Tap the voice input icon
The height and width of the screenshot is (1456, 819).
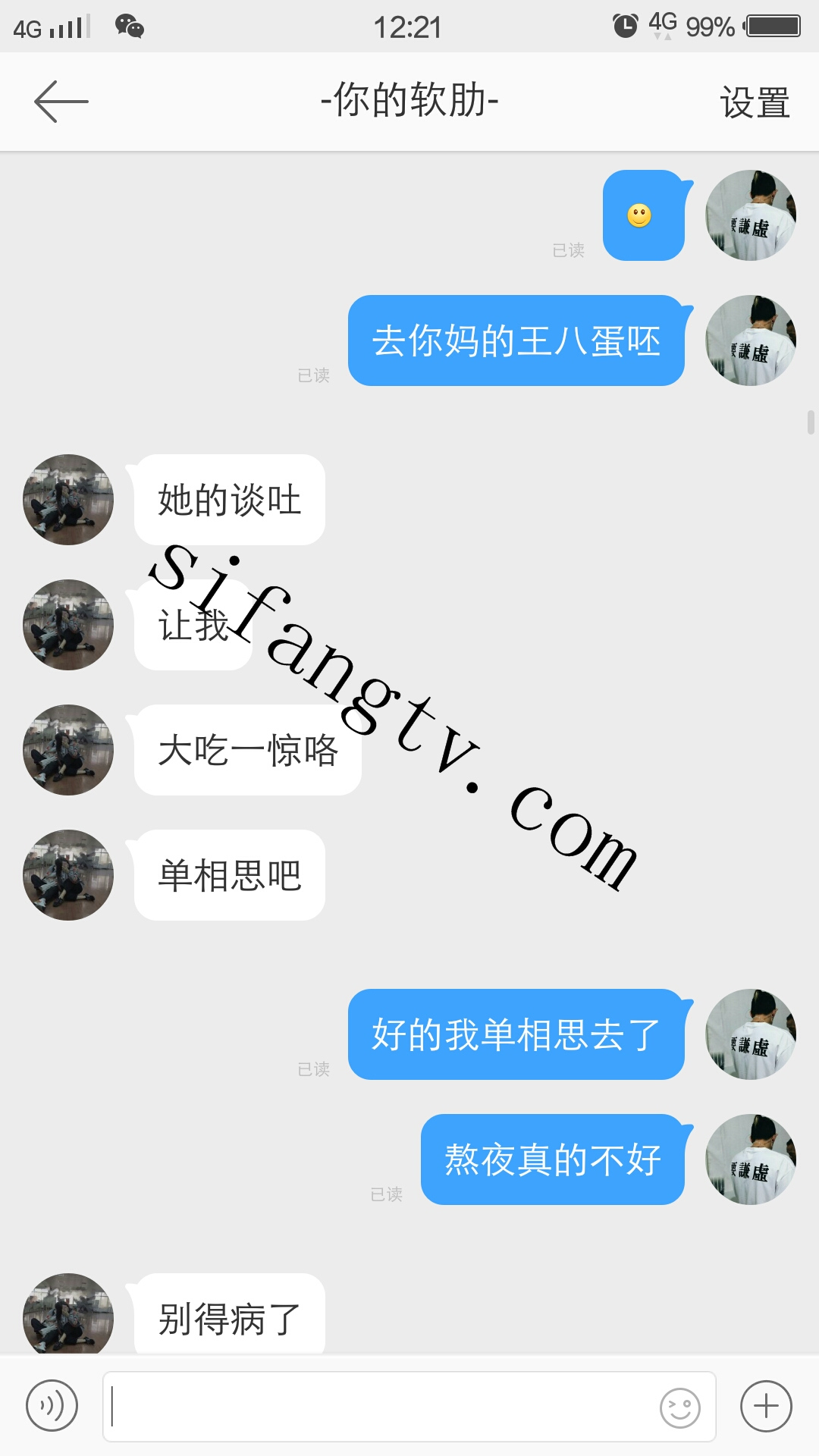pos(52,1406)
